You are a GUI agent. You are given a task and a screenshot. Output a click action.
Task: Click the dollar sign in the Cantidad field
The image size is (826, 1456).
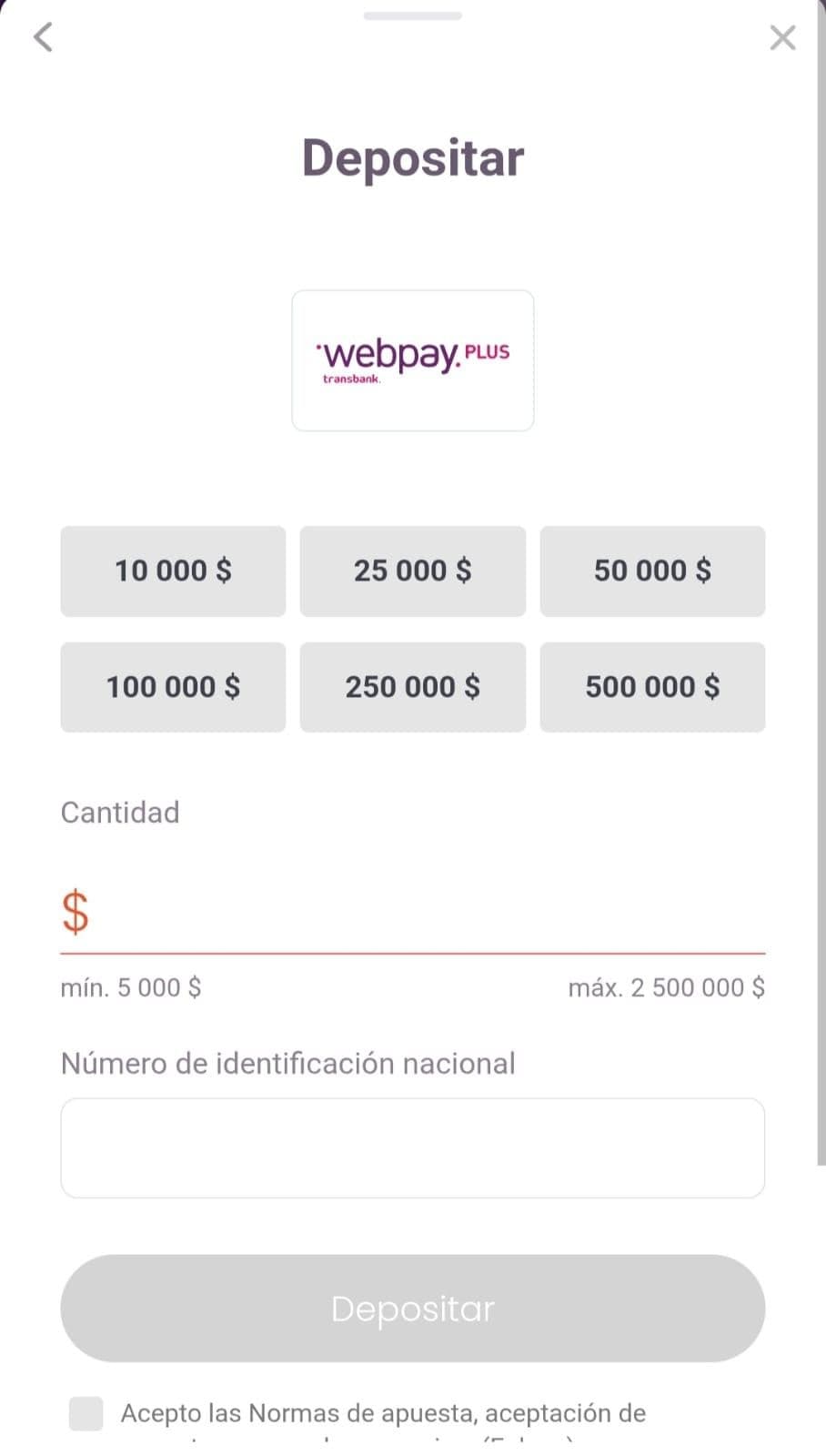tap(76, 910)
